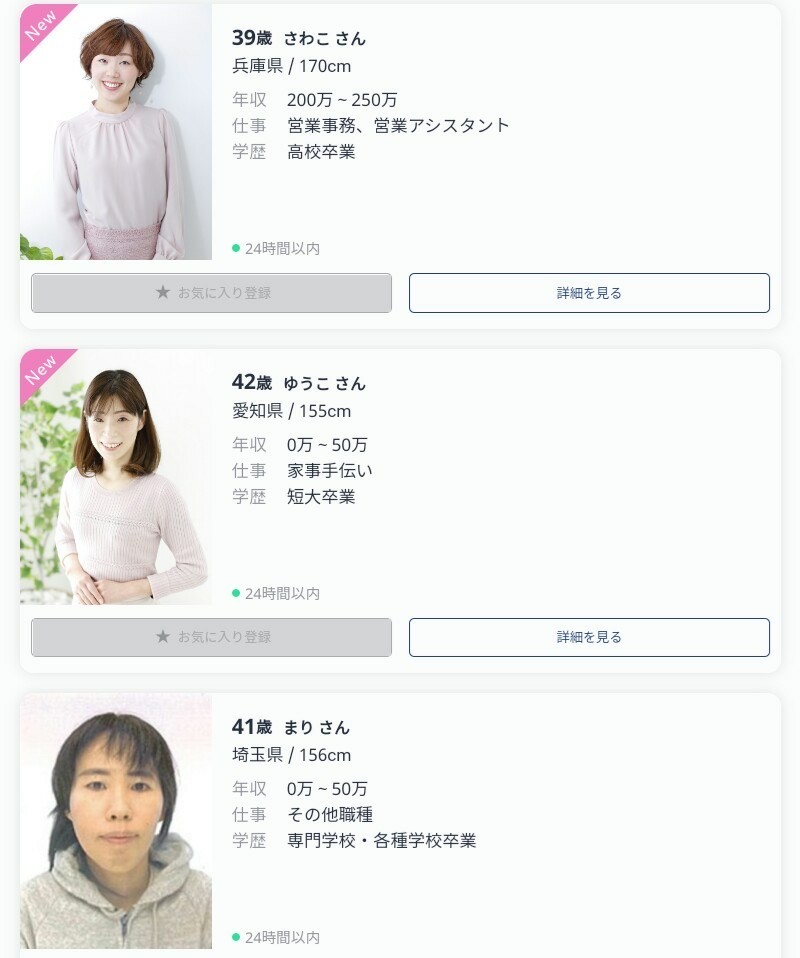View details for さわこ
Viewport: 800px width, 958px height.
pos(589,293)
